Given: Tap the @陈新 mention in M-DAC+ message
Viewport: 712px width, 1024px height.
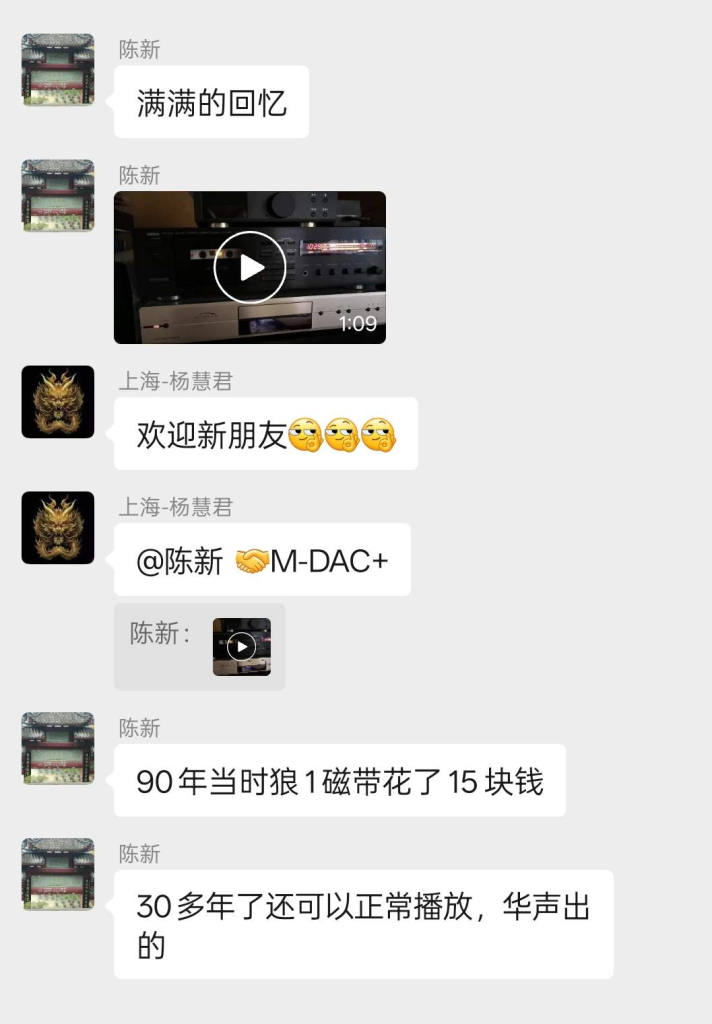Looking at the screenshot, I should [180, 561].
